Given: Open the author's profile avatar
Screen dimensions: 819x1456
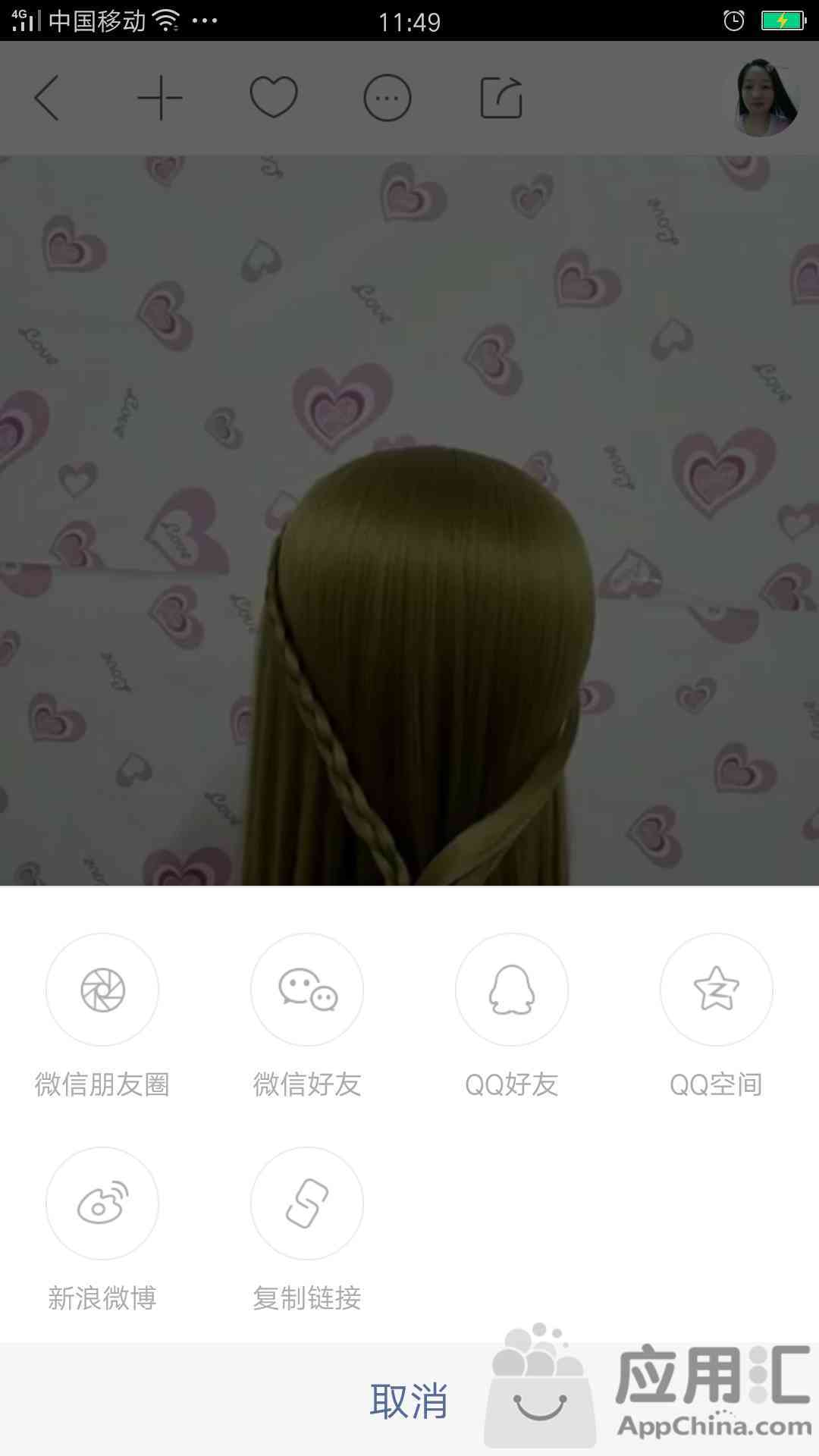Looking at the screenshot, I should click(x=761, y=99).
